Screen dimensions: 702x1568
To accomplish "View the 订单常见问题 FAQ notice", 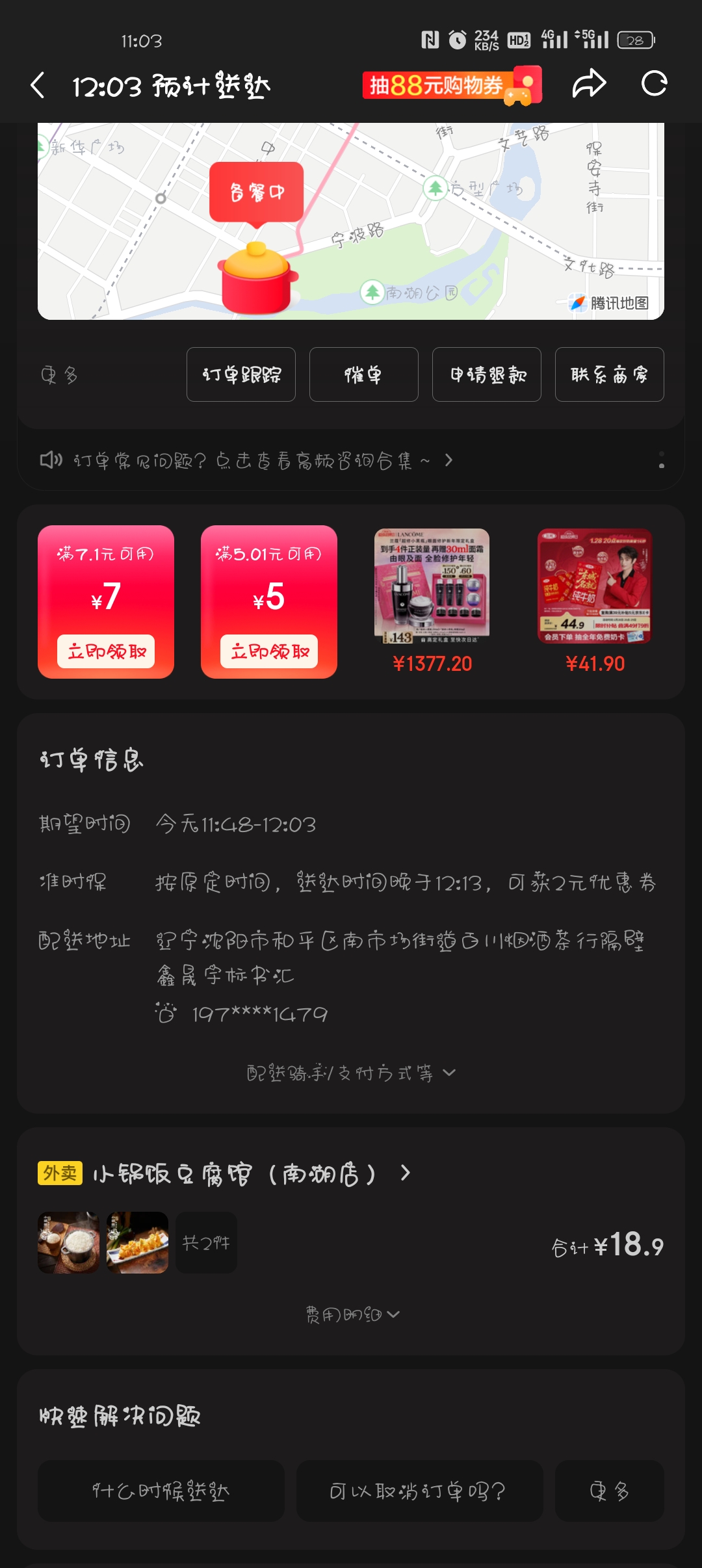I will pos(247,461).
